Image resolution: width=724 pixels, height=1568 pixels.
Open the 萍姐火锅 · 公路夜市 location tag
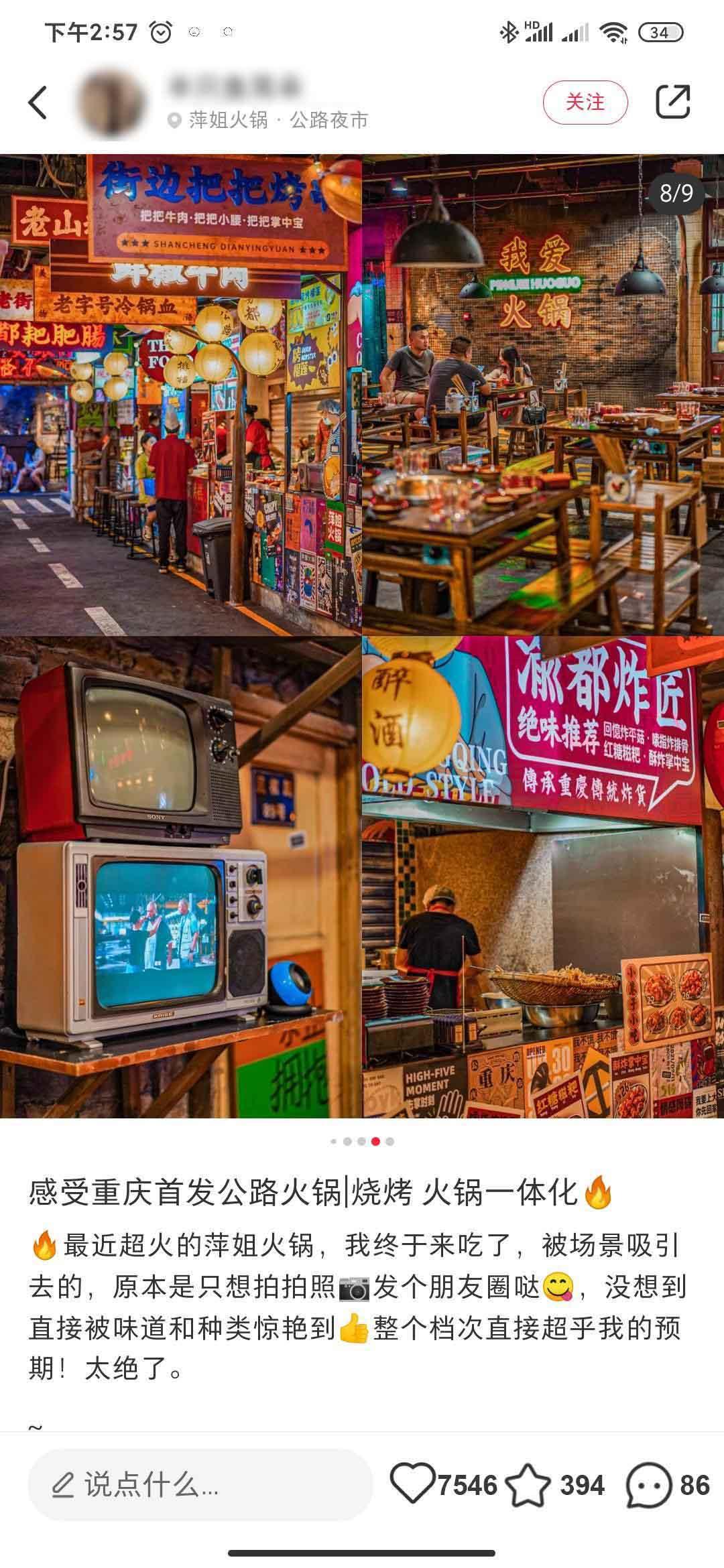(269, 120)
